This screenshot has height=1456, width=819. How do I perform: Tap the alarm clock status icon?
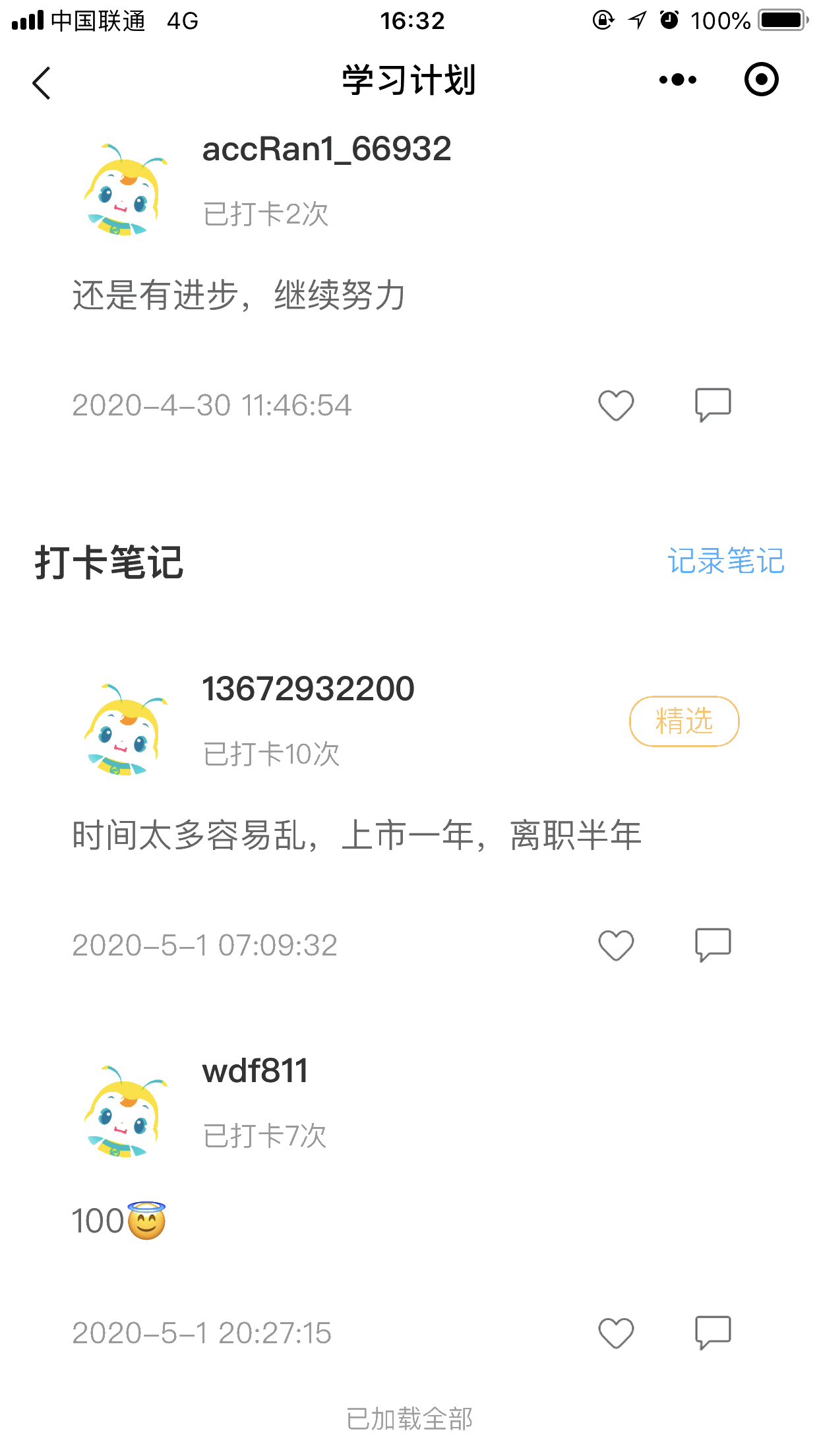[668, 21]
